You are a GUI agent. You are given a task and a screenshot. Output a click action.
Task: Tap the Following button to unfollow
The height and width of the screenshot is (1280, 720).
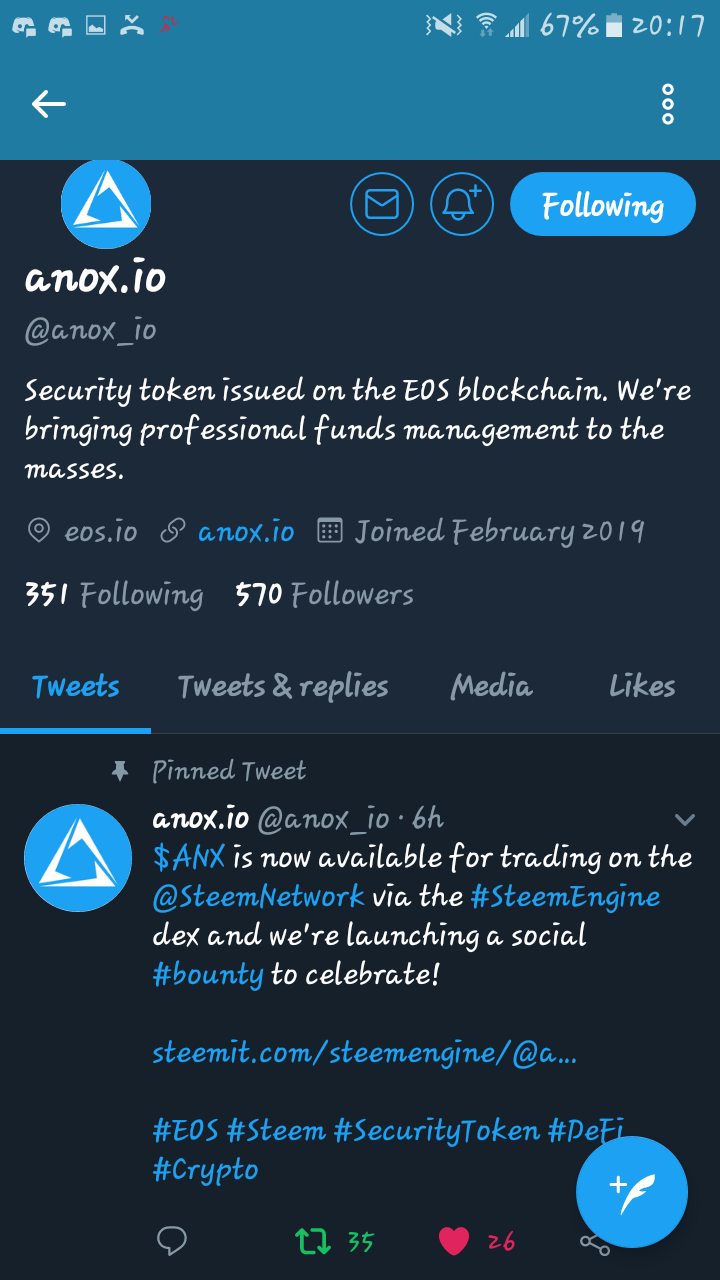[602, 205]
